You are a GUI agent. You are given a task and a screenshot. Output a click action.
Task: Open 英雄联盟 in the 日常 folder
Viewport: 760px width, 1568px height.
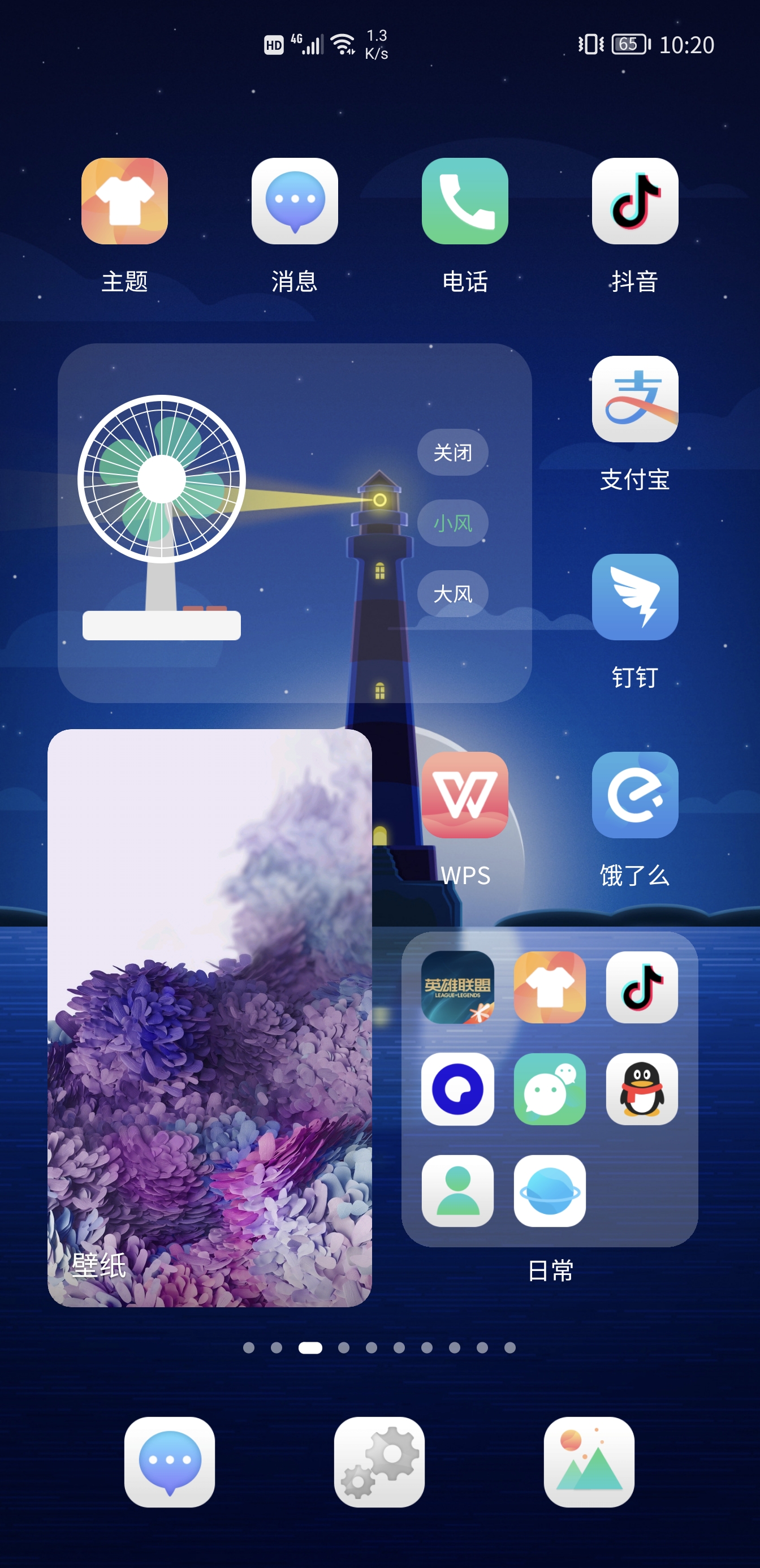pos(457,987)
